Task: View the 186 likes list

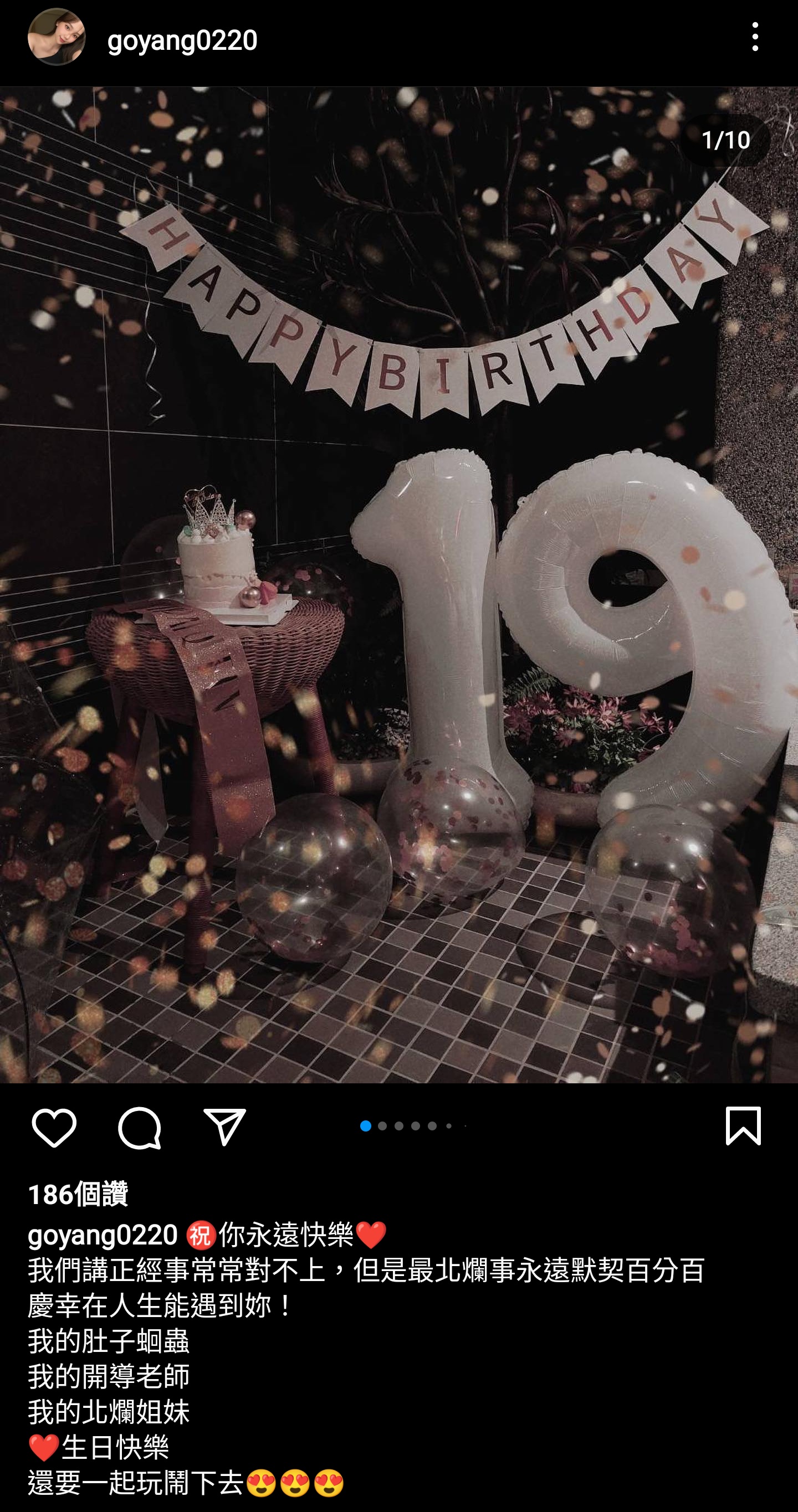Action: pyautogui.click(x=78, y=1194)
